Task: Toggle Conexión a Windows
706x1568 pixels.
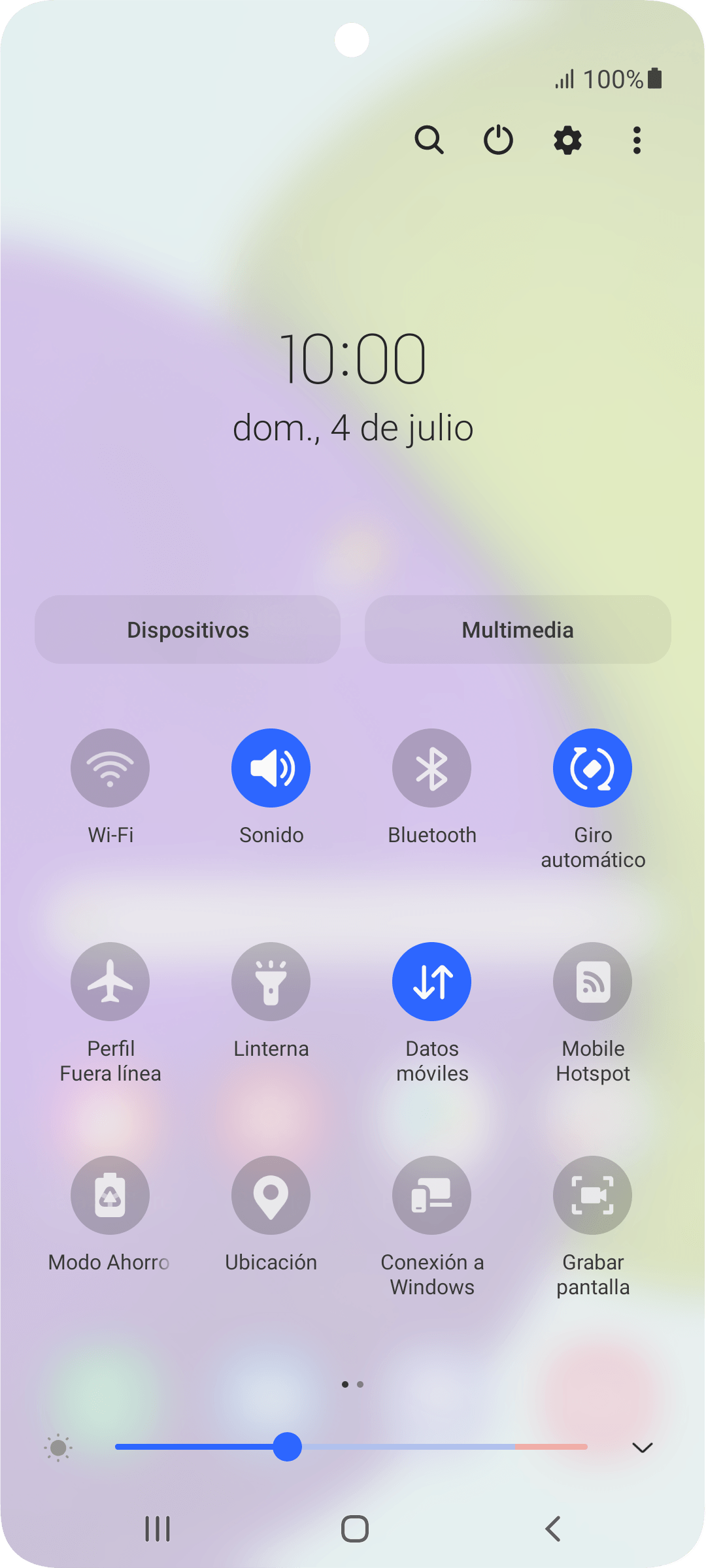Action: [431, 1195]
